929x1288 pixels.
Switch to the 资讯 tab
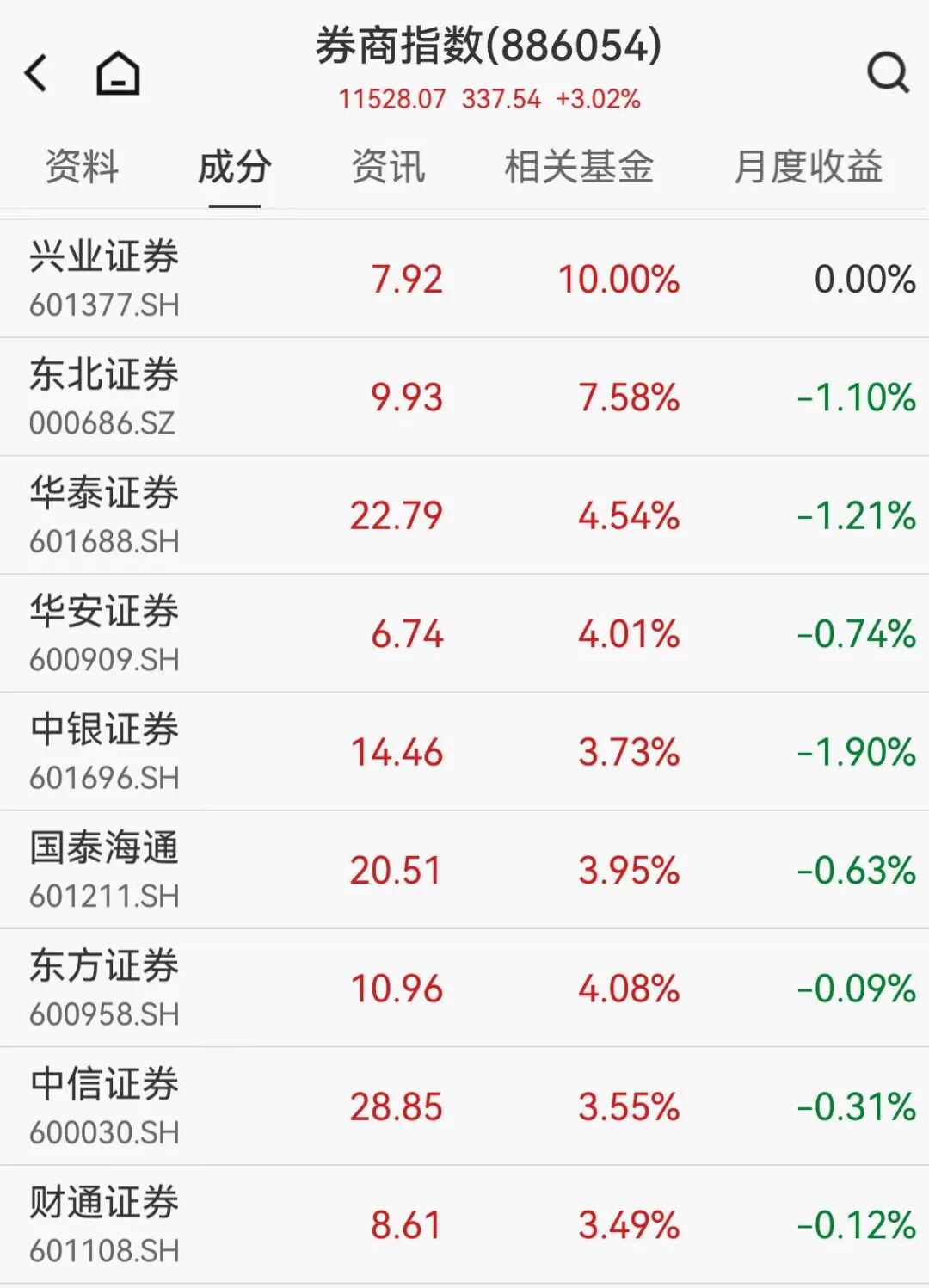(388, 167)
